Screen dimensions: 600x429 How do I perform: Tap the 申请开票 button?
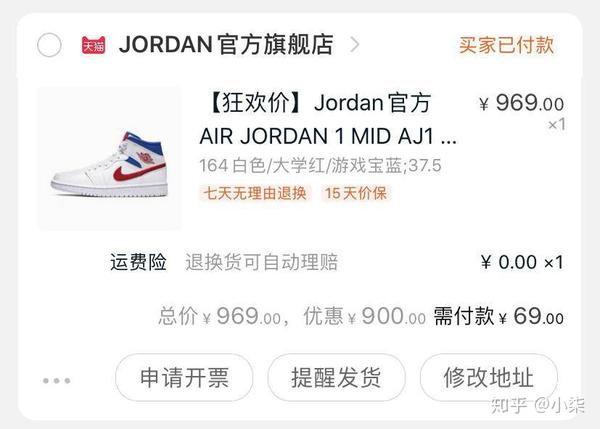coord(184,378)
